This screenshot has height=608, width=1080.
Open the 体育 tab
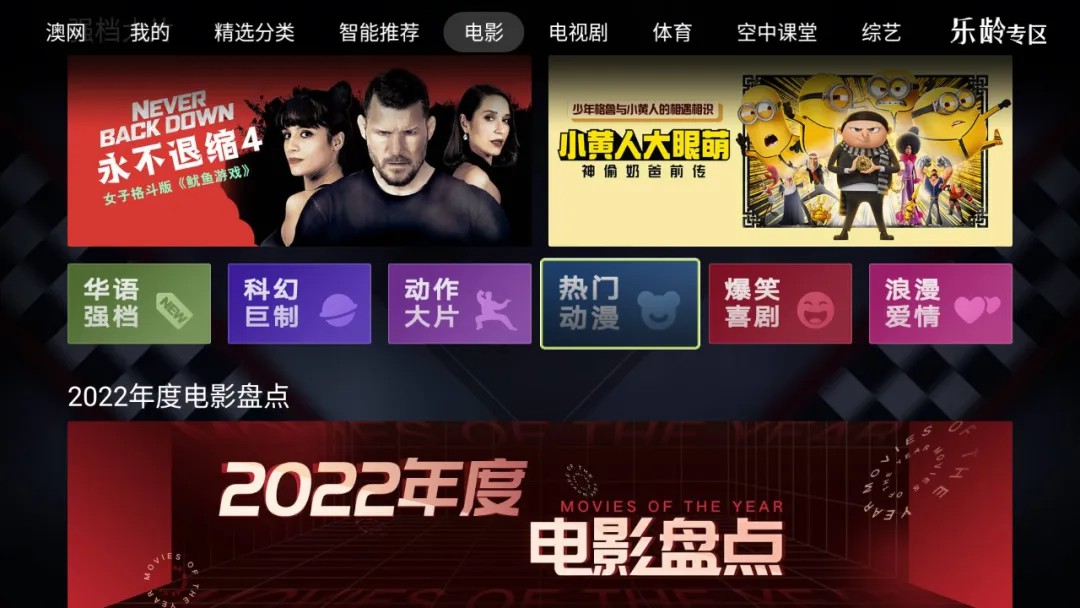click(x=672, y=32)
